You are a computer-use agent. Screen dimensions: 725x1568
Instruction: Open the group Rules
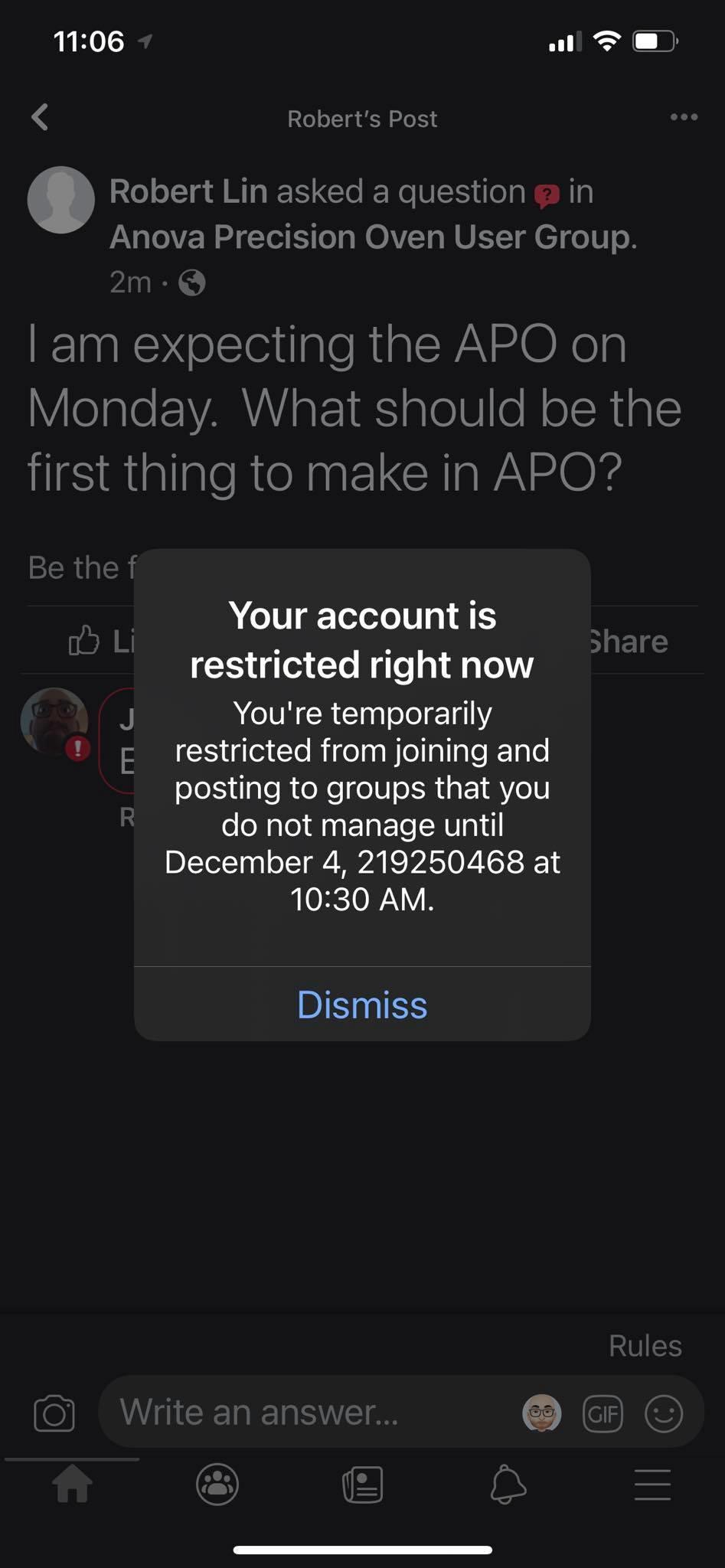tap(645, 1346)
